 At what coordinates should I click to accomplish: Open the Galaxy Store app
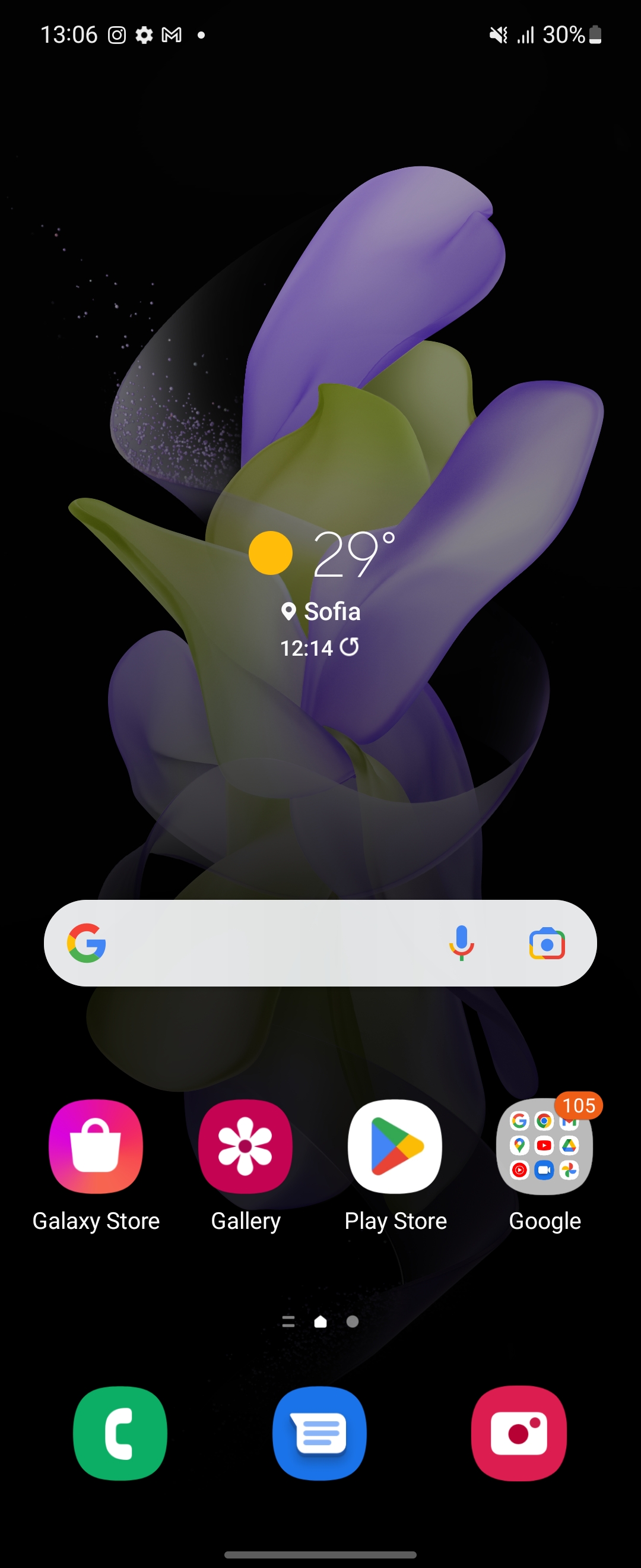coord(96,1146)
